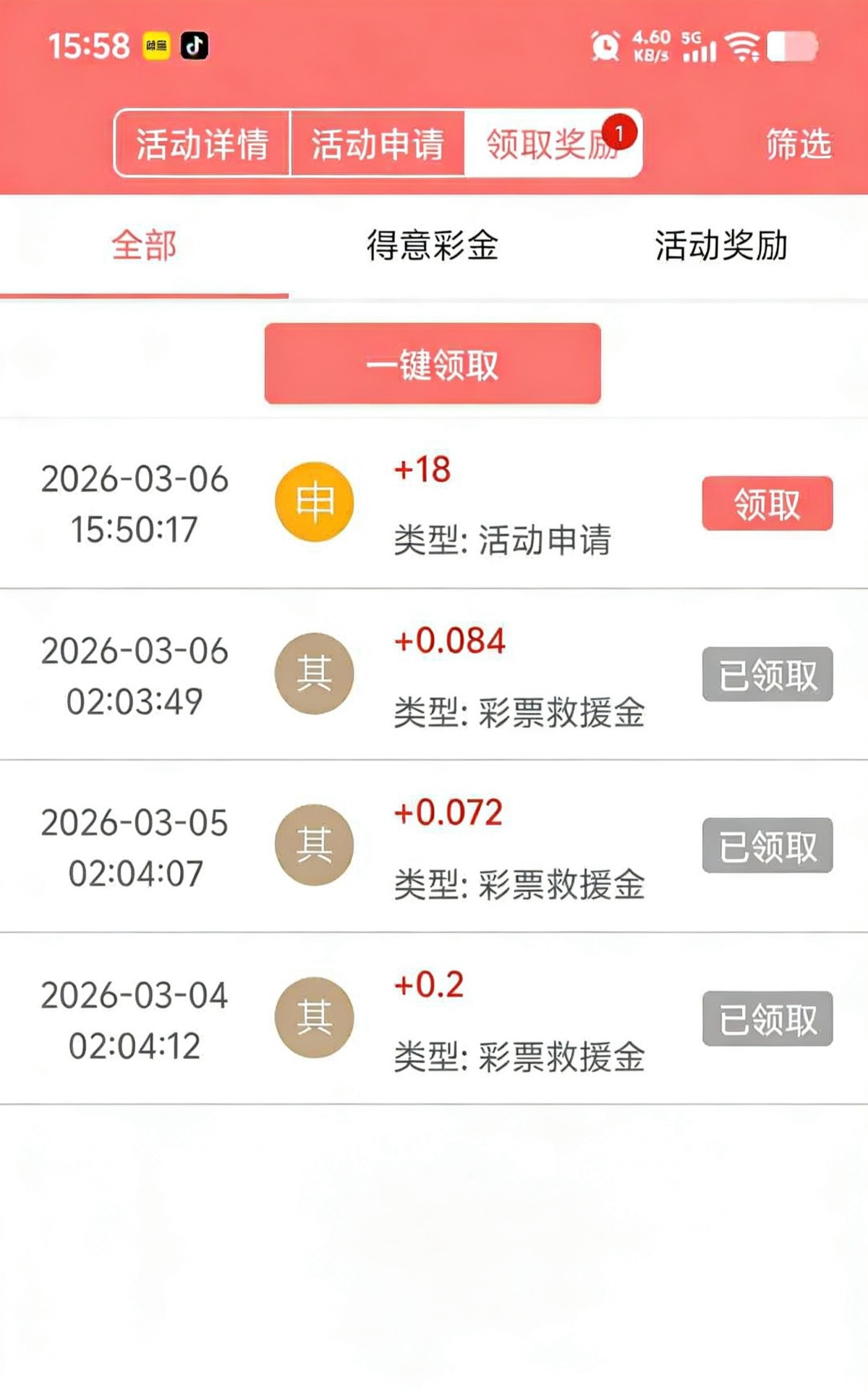This screenshot has width=868, height=1391.
Task: Open the 筛选 filter option
Action: [x=799, y=143]
